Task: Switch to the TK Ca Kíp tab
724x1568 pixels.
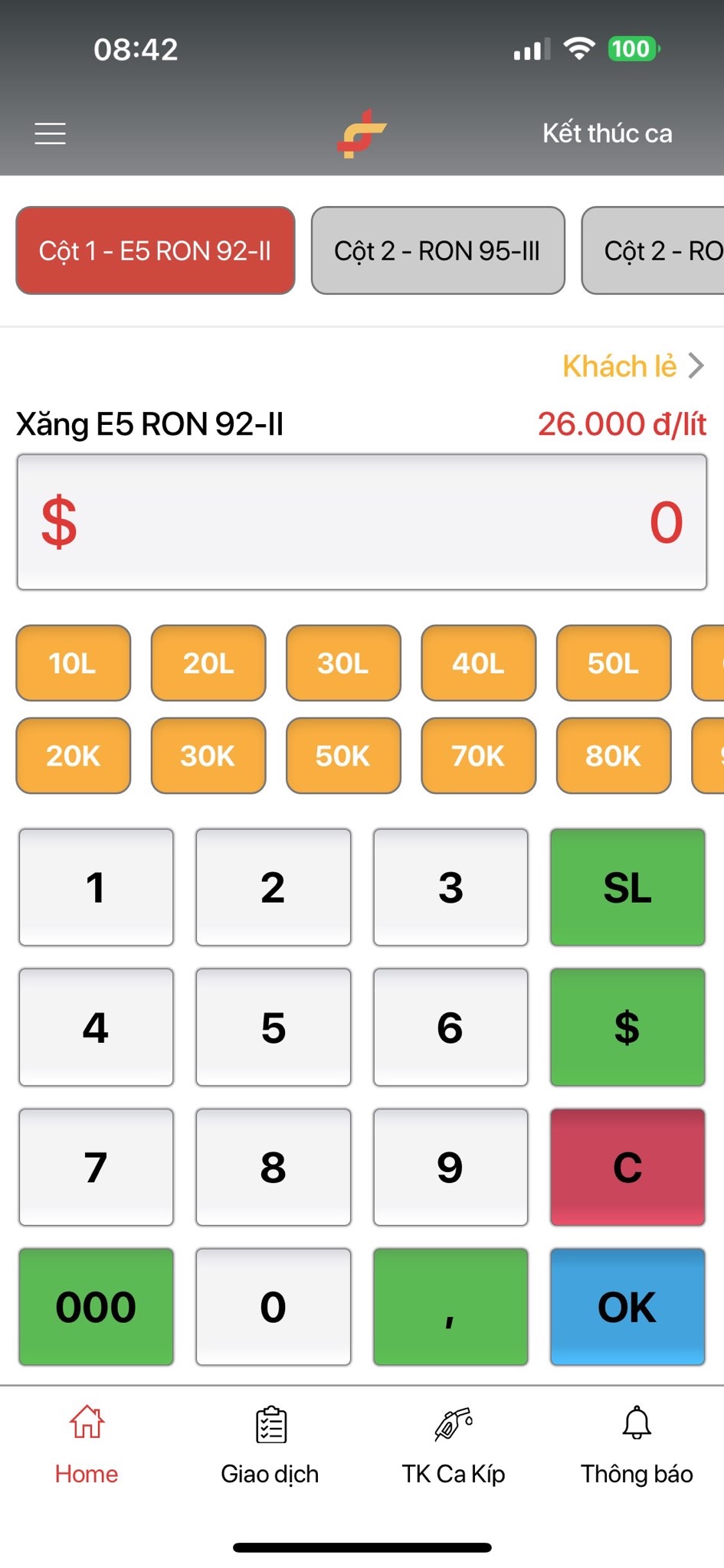Action: point(453,1445)
